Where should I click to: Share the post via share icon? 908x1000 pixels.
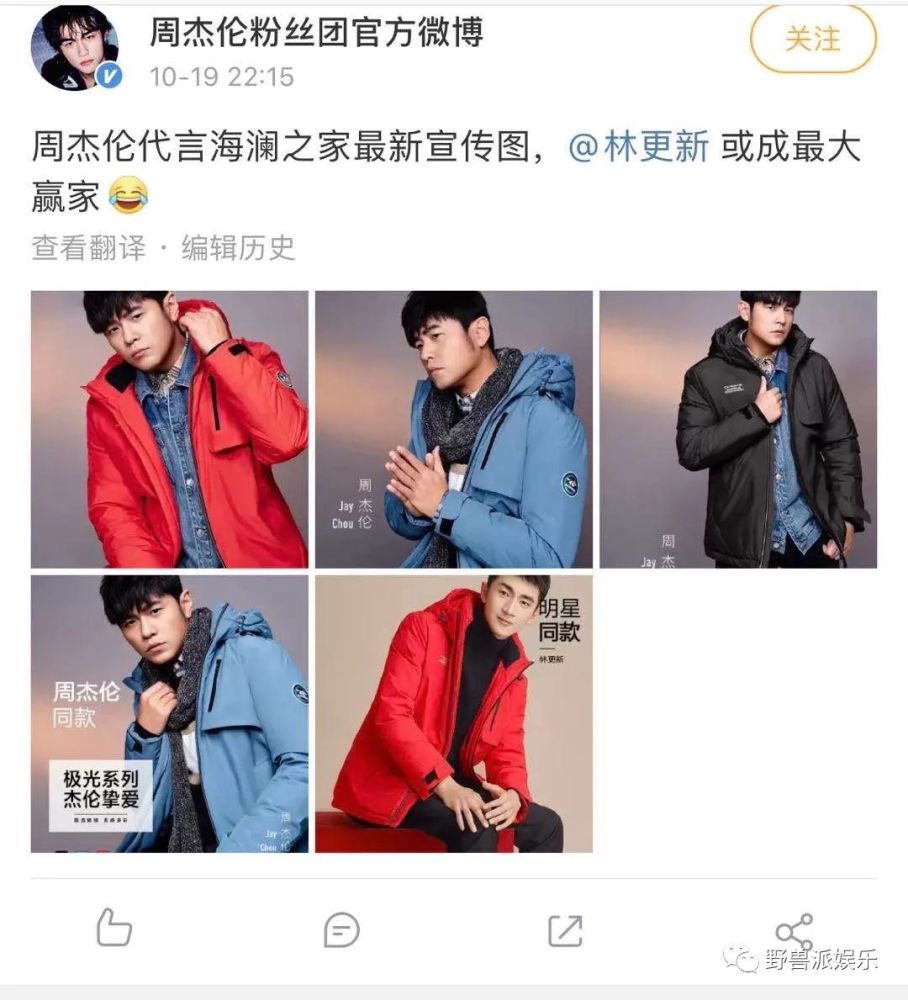coord(794,931)
